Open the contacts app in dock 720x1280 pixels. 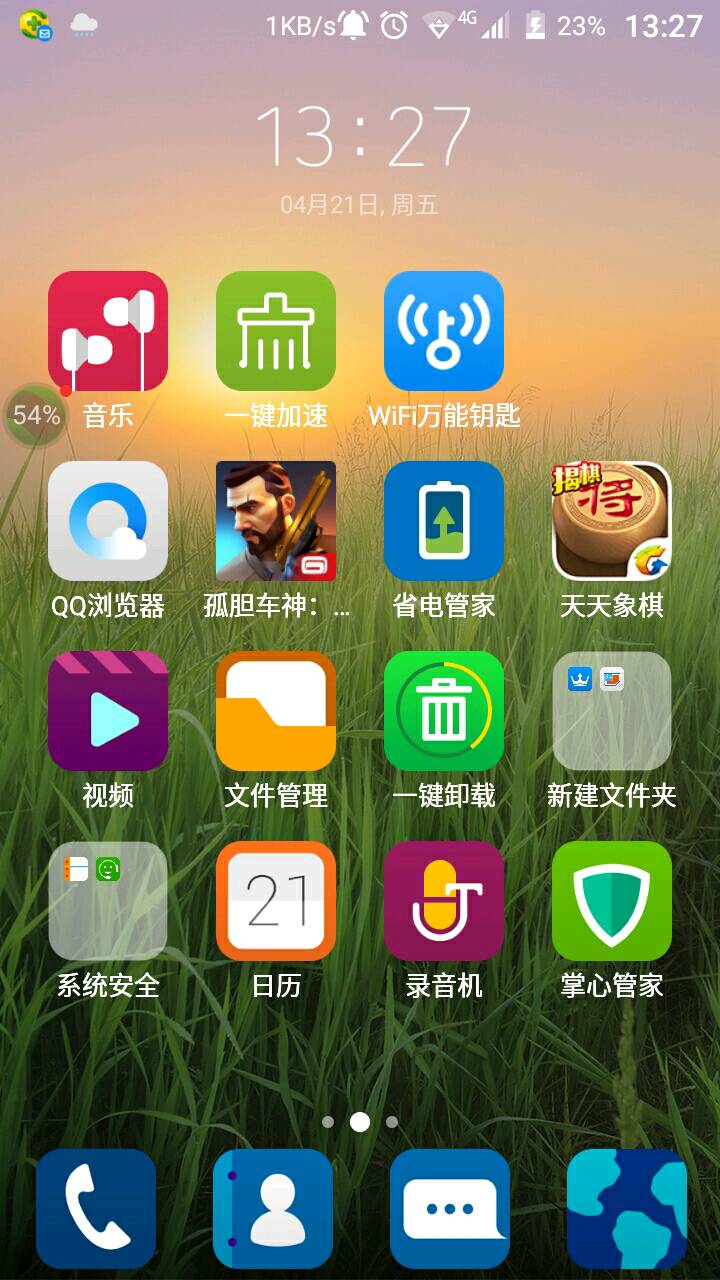(x=273, y=1209)
